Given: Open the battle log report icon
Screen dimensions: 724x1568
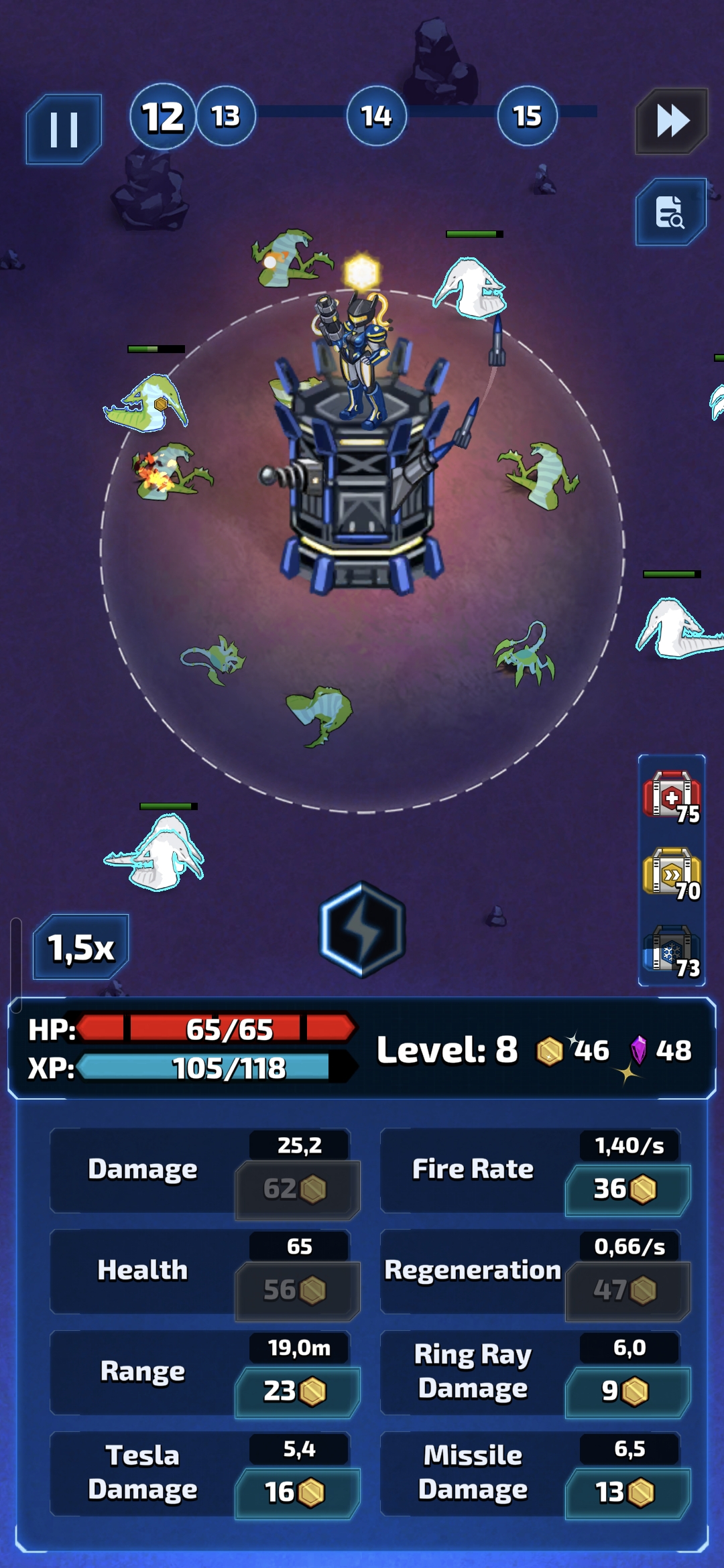Looking at the screenshot, I should (x=670, y=212).
